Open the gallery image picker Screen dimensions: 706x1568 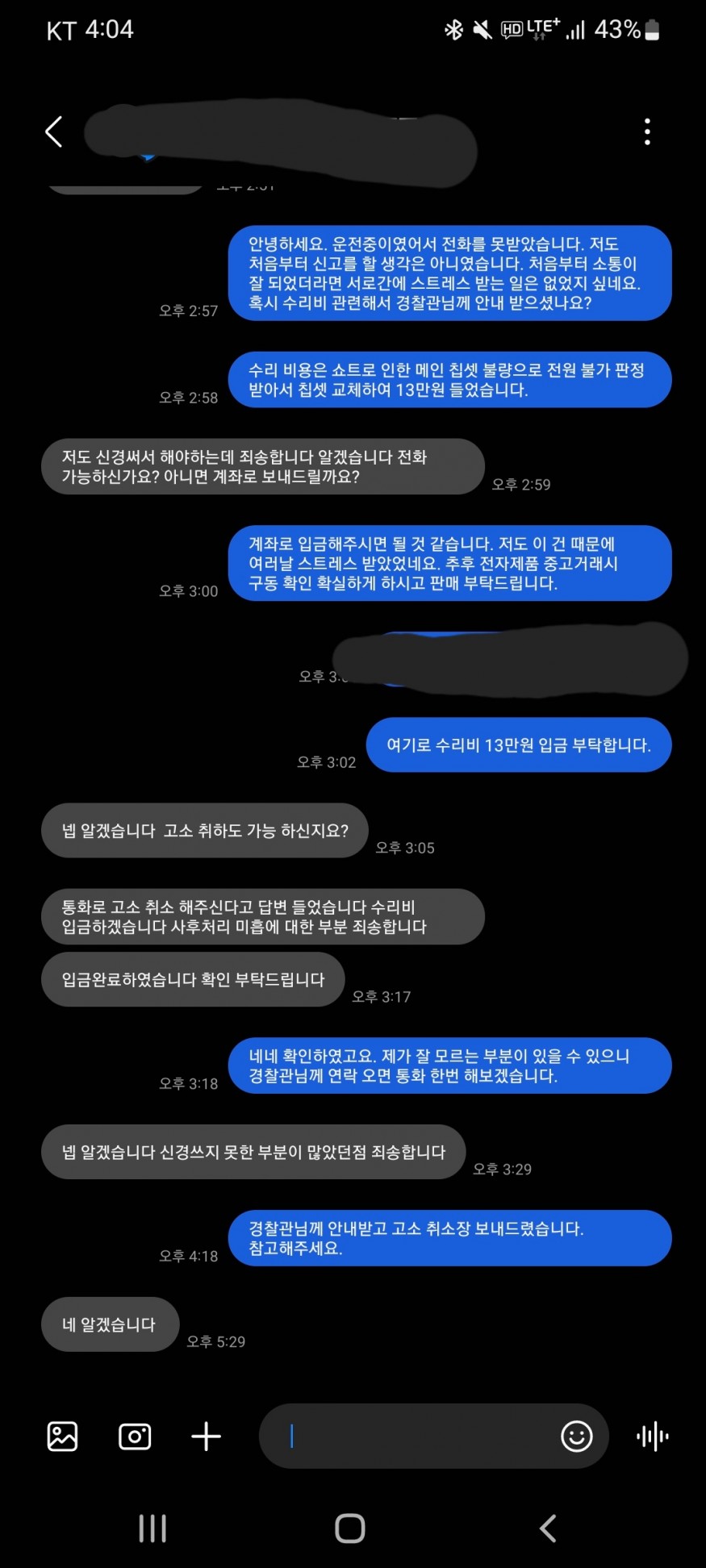[x=62, y=1437]
